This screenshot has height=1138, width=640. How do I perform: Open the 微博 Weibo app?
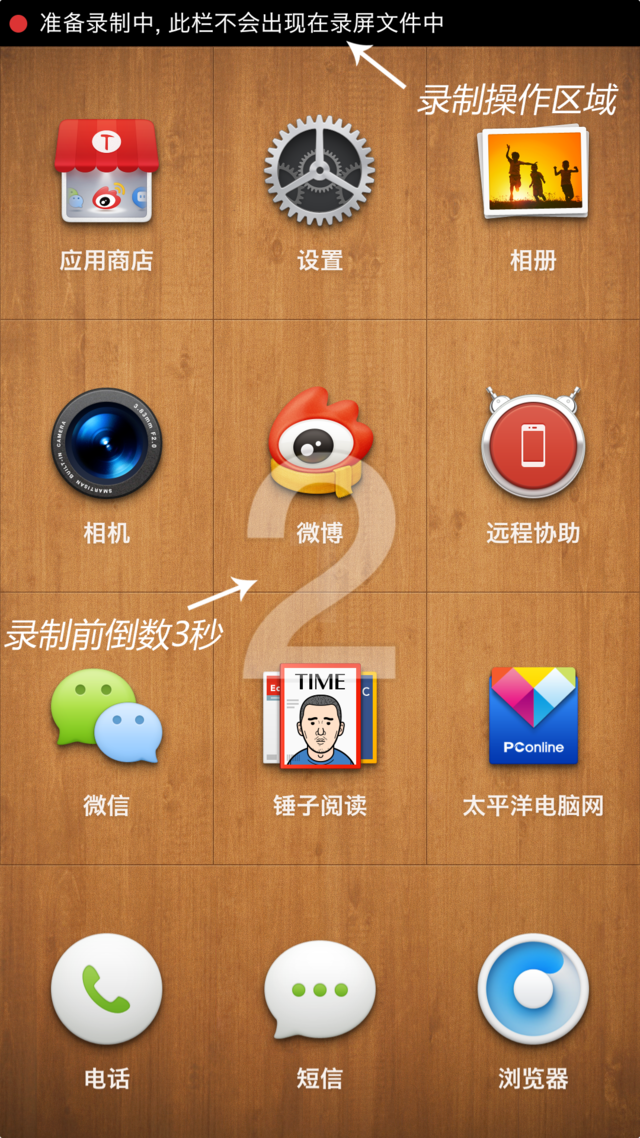pyautogui.click(x=319, y=443)
